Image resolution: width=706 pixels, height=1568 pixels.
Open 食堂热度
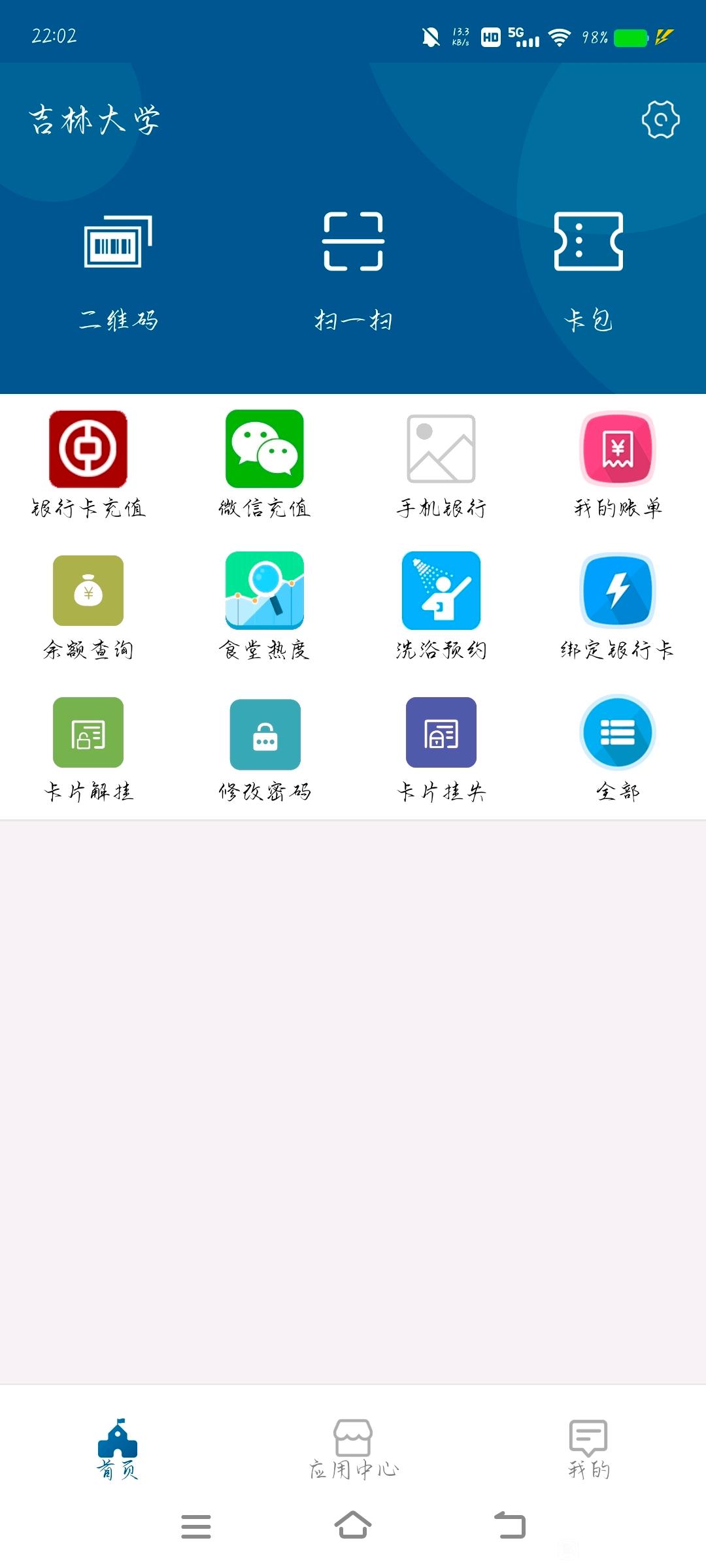(265, 607)
